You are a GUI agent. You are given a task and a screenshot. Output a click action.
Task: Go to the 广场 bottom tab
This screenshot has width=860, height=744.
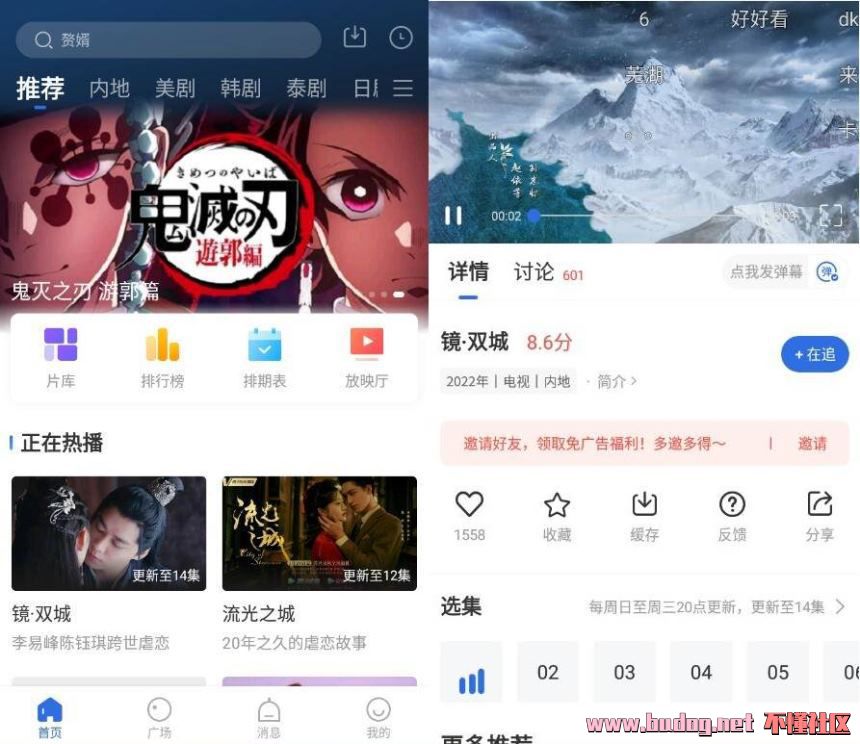click(x=159, y=718)
